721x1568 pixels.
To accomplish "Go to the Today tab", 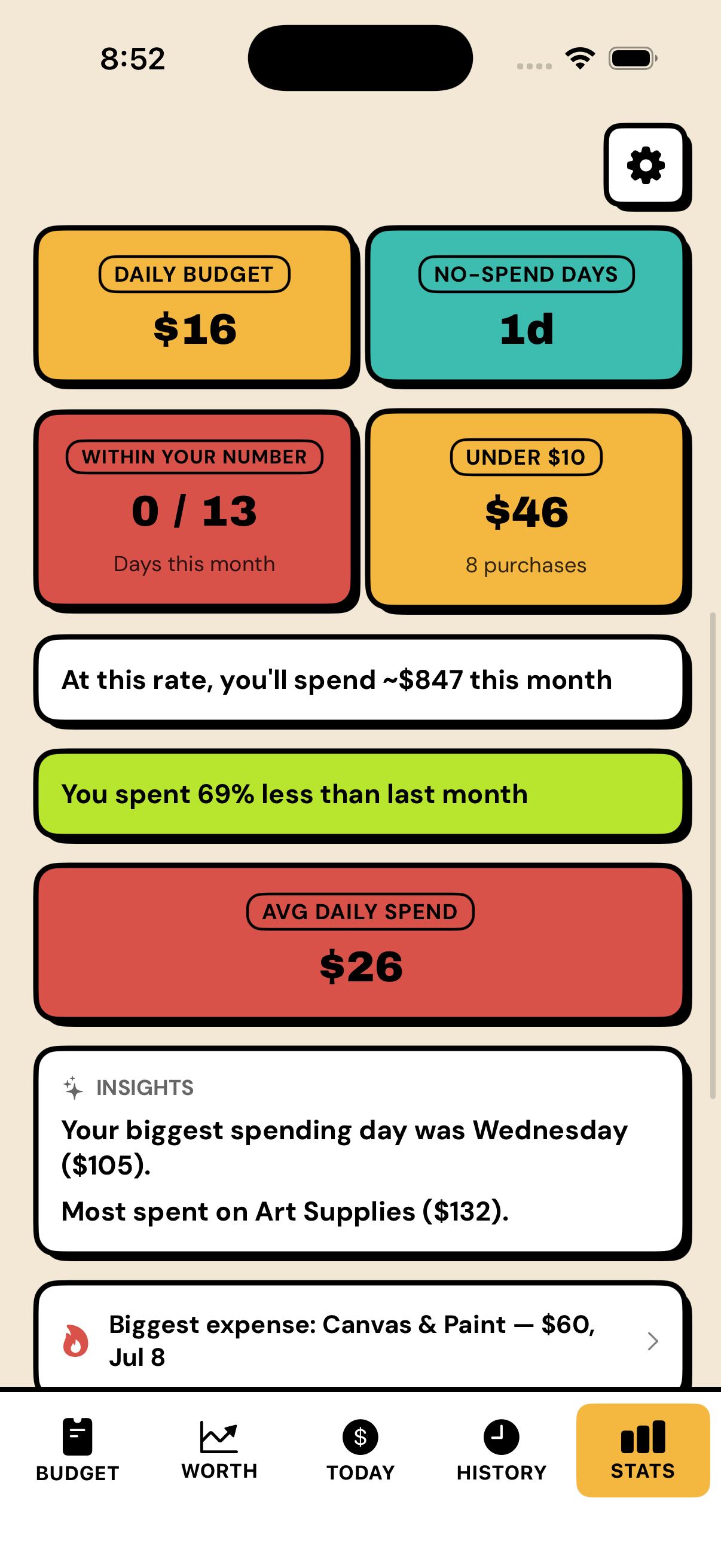I will click(x=360, y=1450).
